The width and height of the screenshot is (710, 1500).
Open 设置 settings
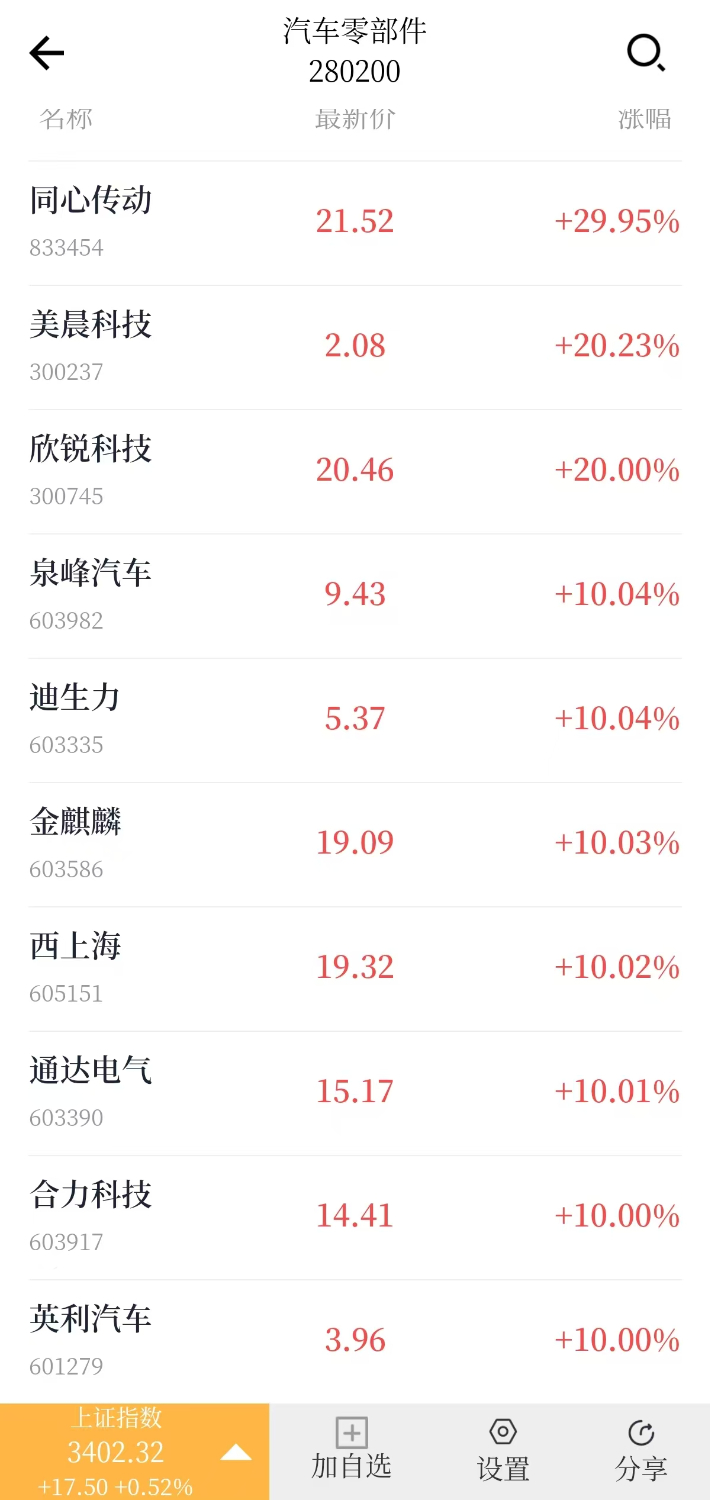[502, 1450]
